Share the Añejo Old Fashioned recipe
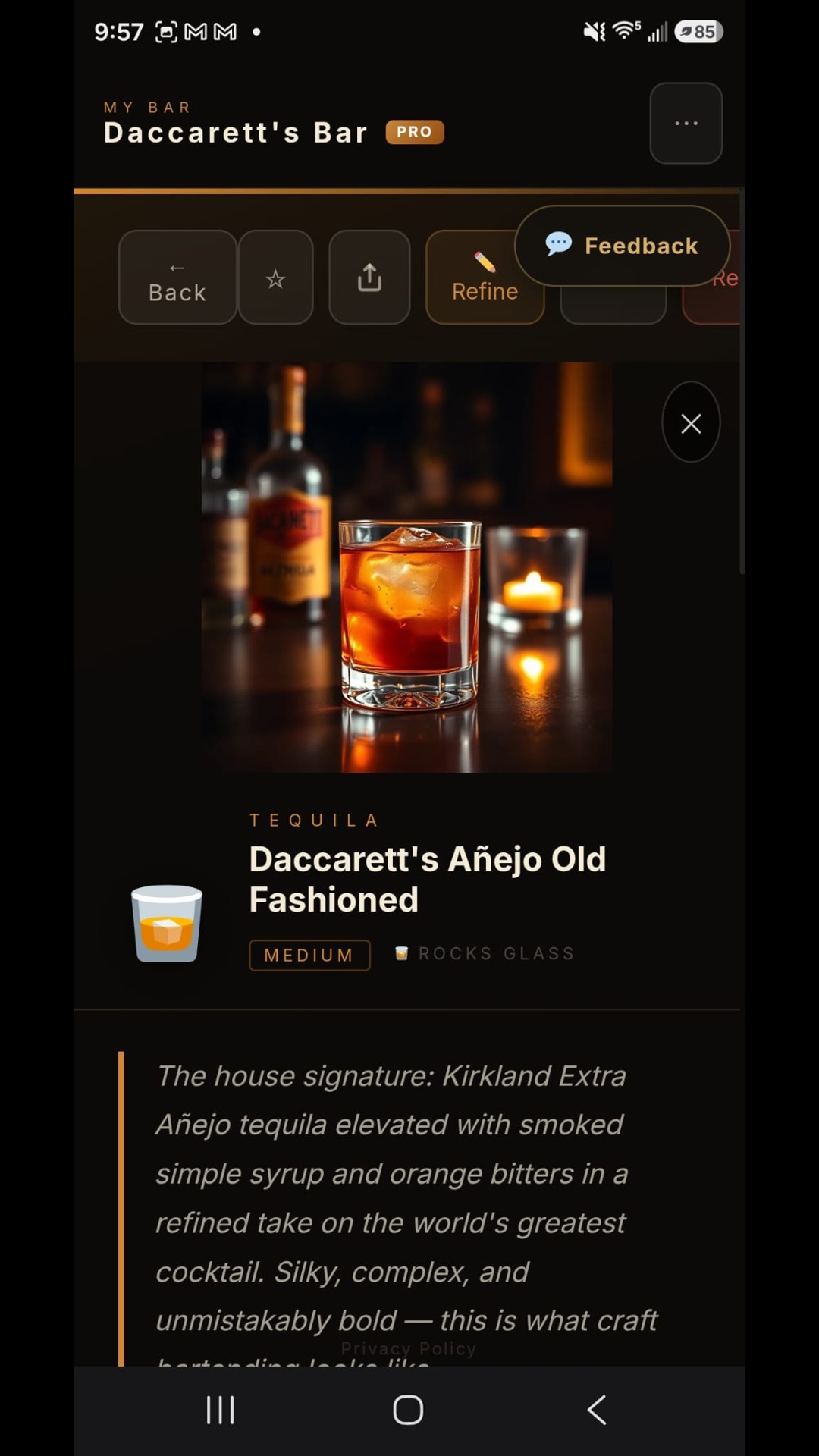 [369, 278]
